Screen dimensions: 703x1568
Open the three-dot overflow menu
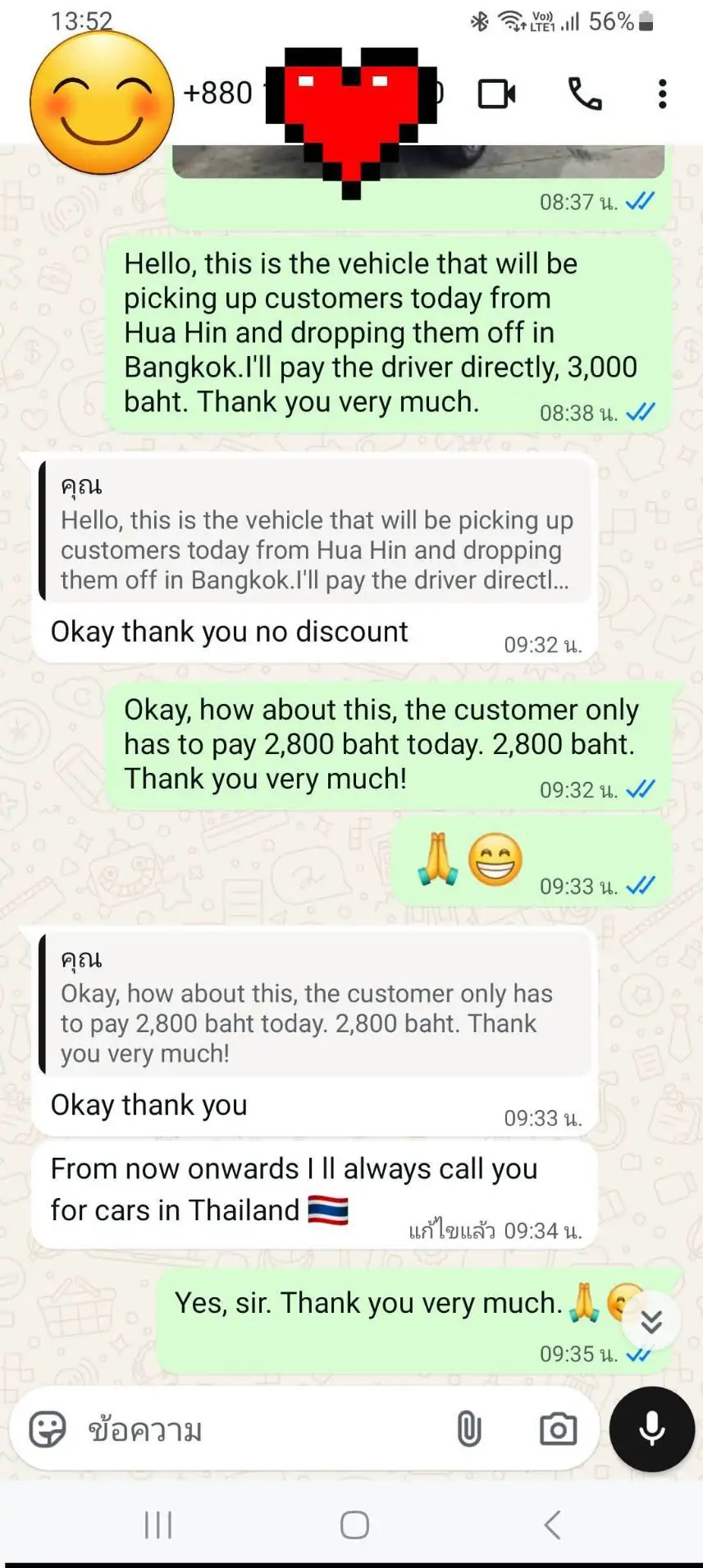coord(662,94)
